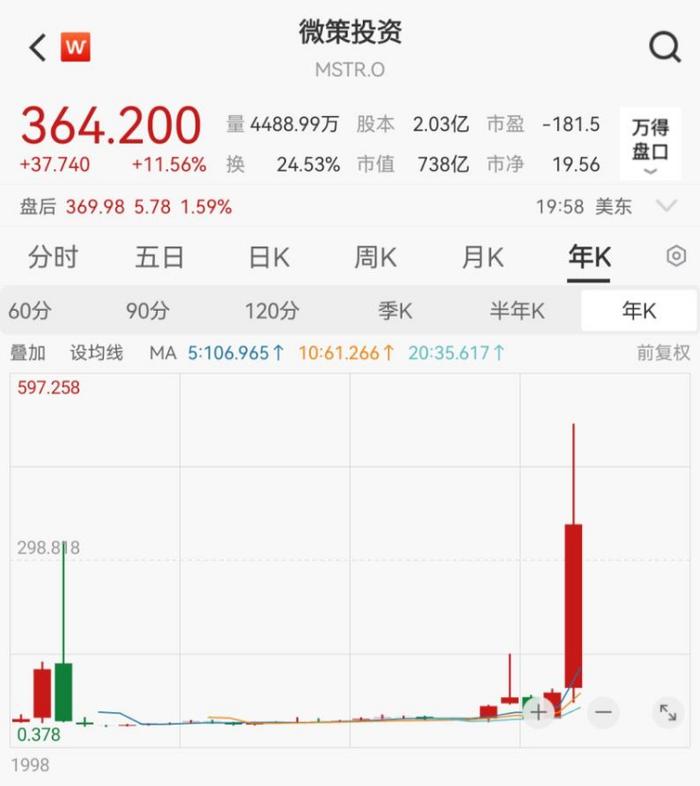Image resolution: width=700 pixels, height=786 pixels.
Task: Choose the 60分 period option
Action: 30,311
